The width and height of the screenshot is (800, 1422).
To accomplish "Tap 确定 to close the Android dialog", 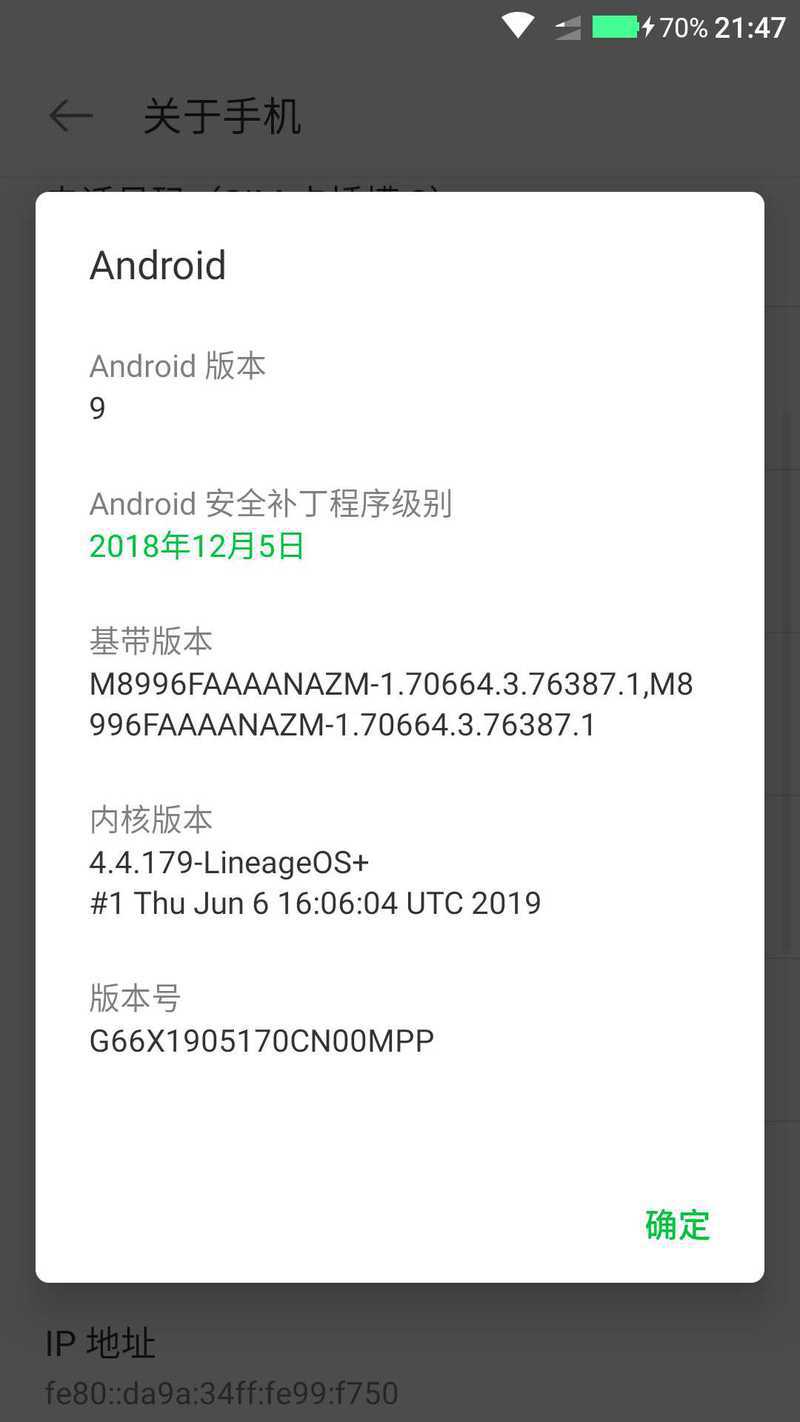I will 677,1224.
